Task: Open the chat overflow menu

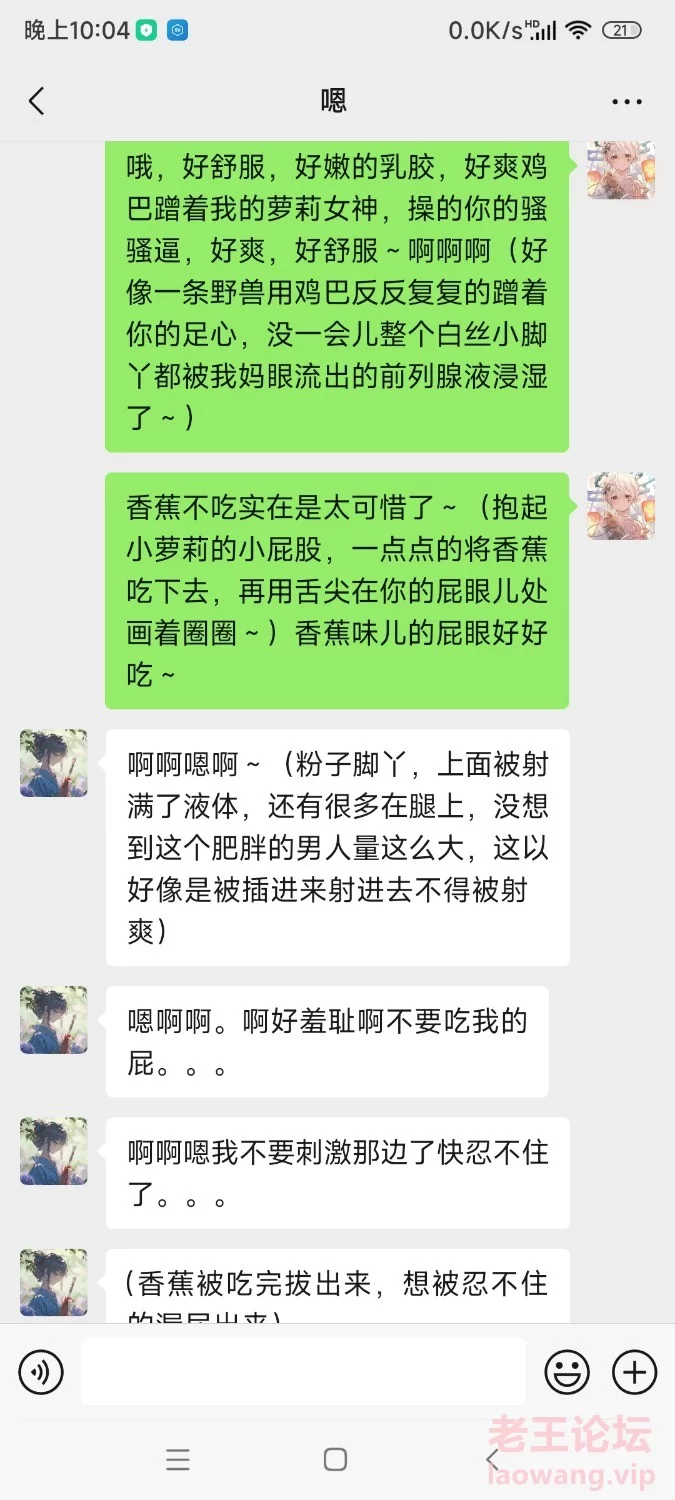Action: (x=627, y=102)
